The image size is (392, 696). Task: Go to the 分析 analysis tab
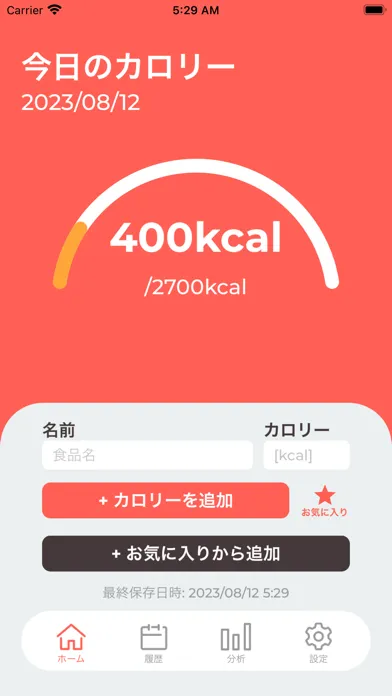(236, 643)
